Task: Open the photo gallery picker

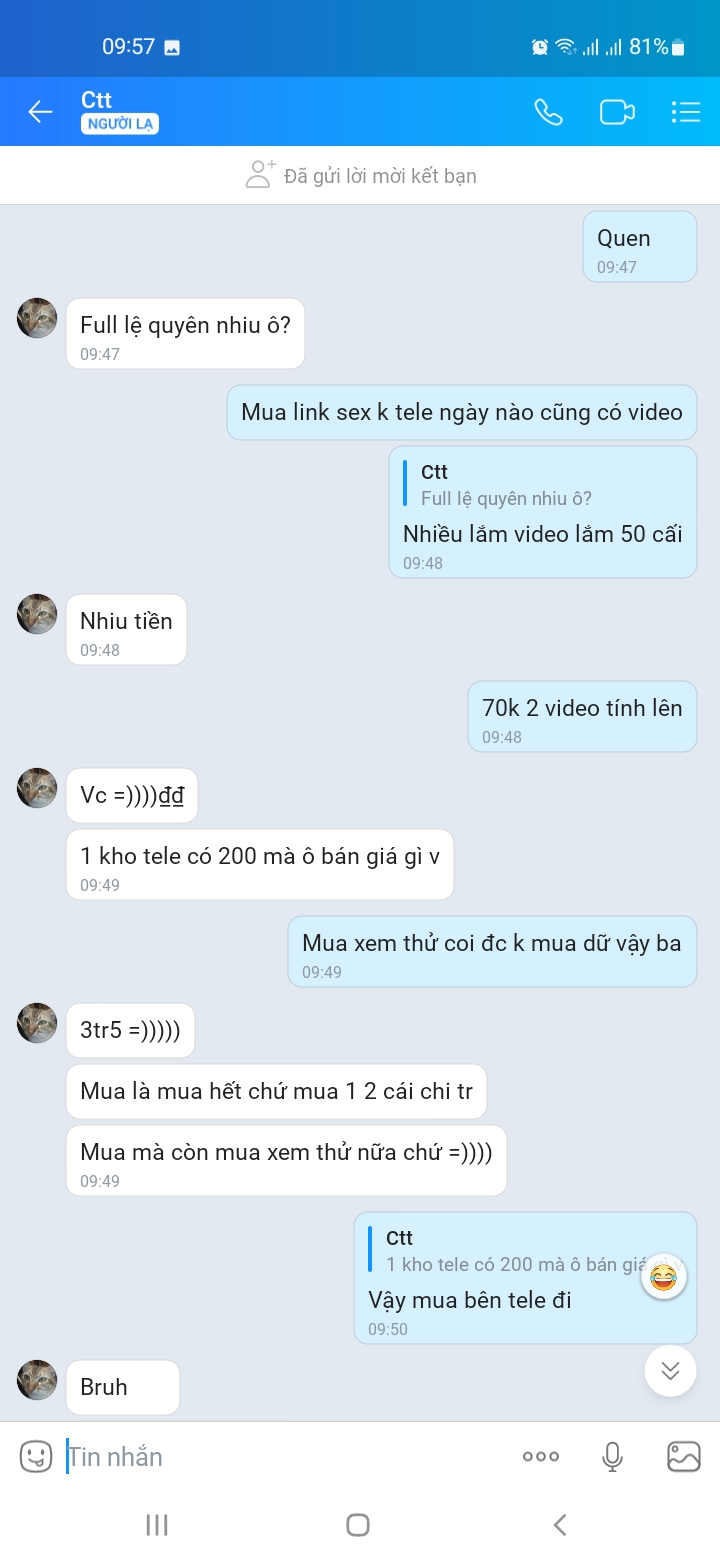Action: click(x=684, y=1457)
